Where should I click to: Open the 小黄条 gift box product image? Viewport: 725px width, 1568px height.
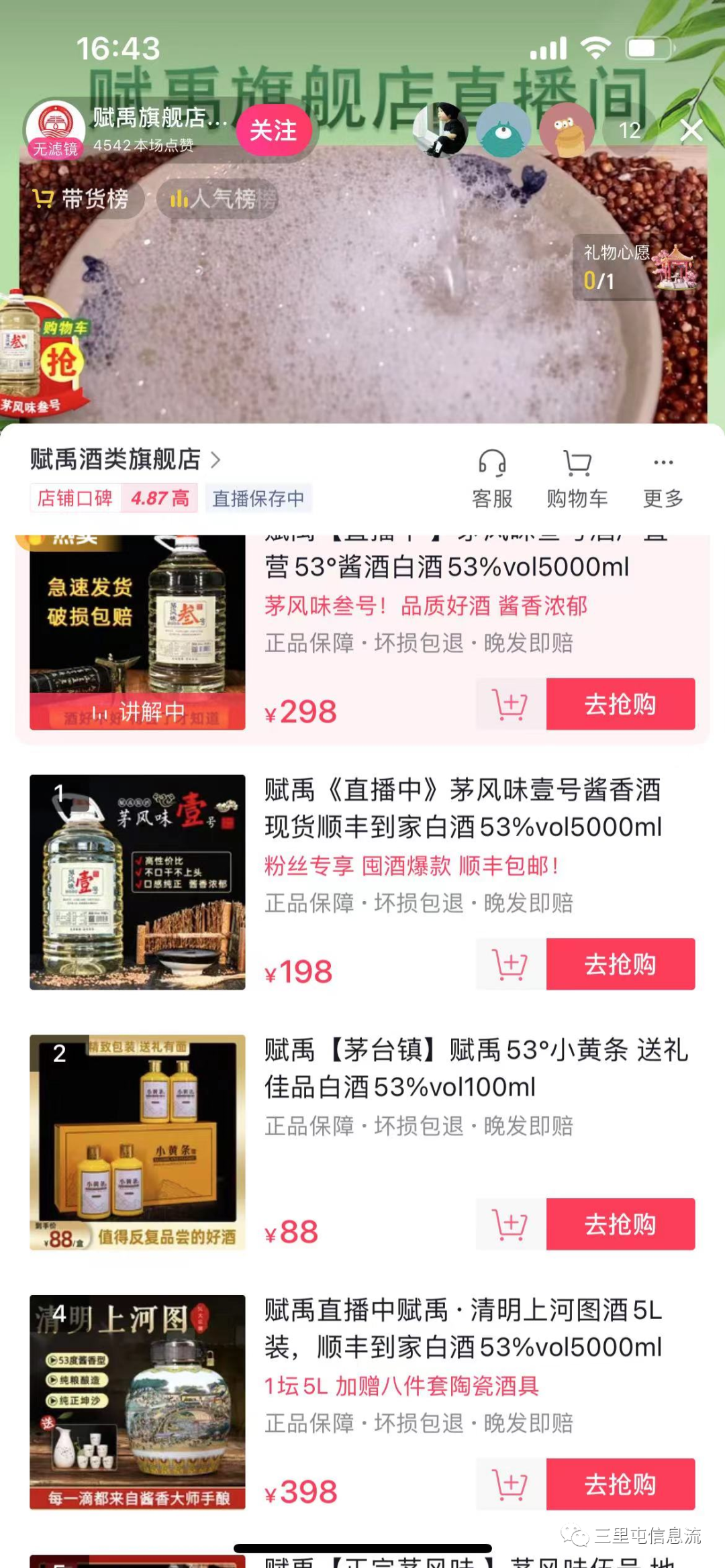coord(138,1142)
